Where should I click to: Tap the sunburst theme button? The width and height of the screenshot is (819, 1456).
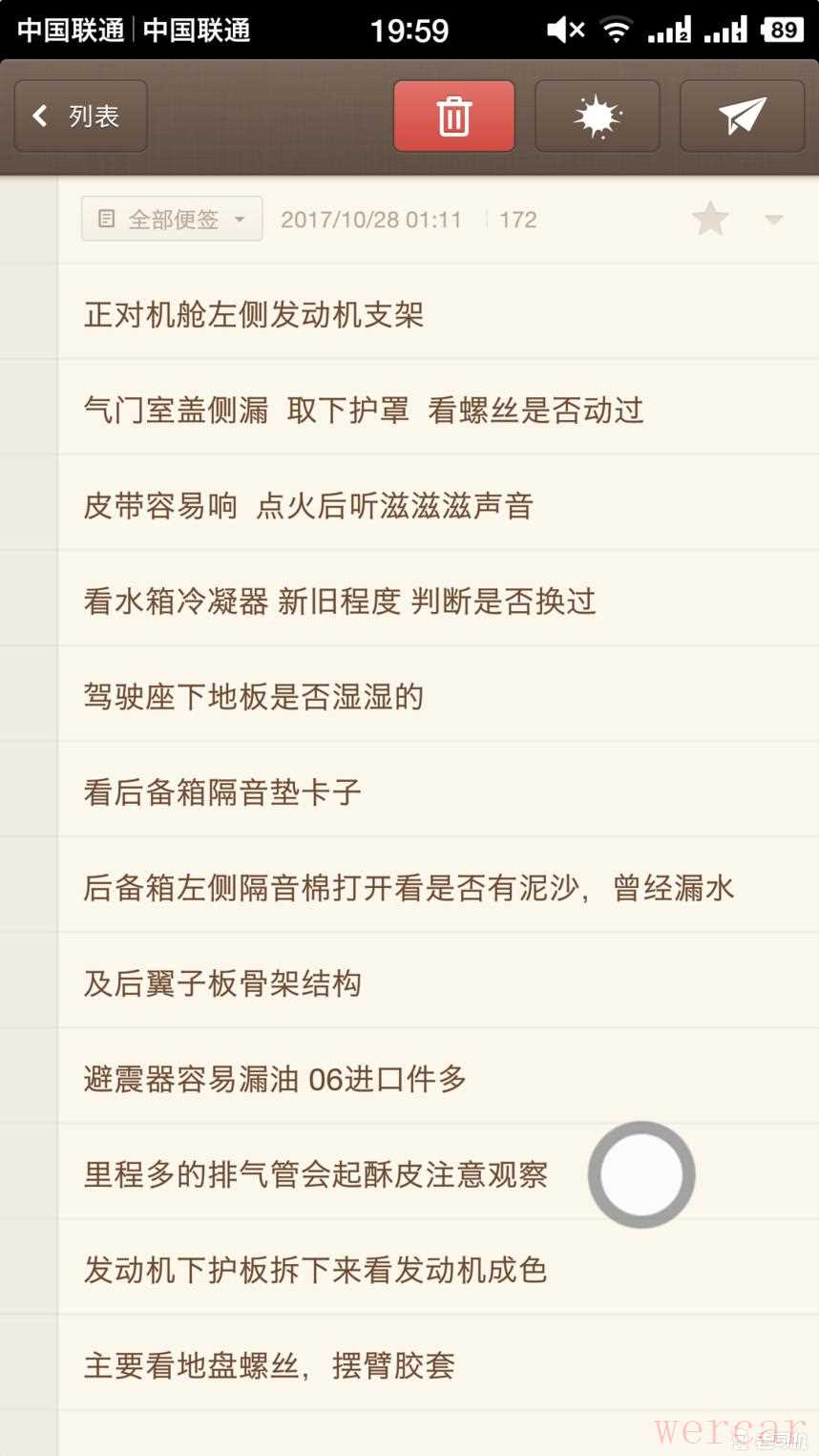coord(598,116)
